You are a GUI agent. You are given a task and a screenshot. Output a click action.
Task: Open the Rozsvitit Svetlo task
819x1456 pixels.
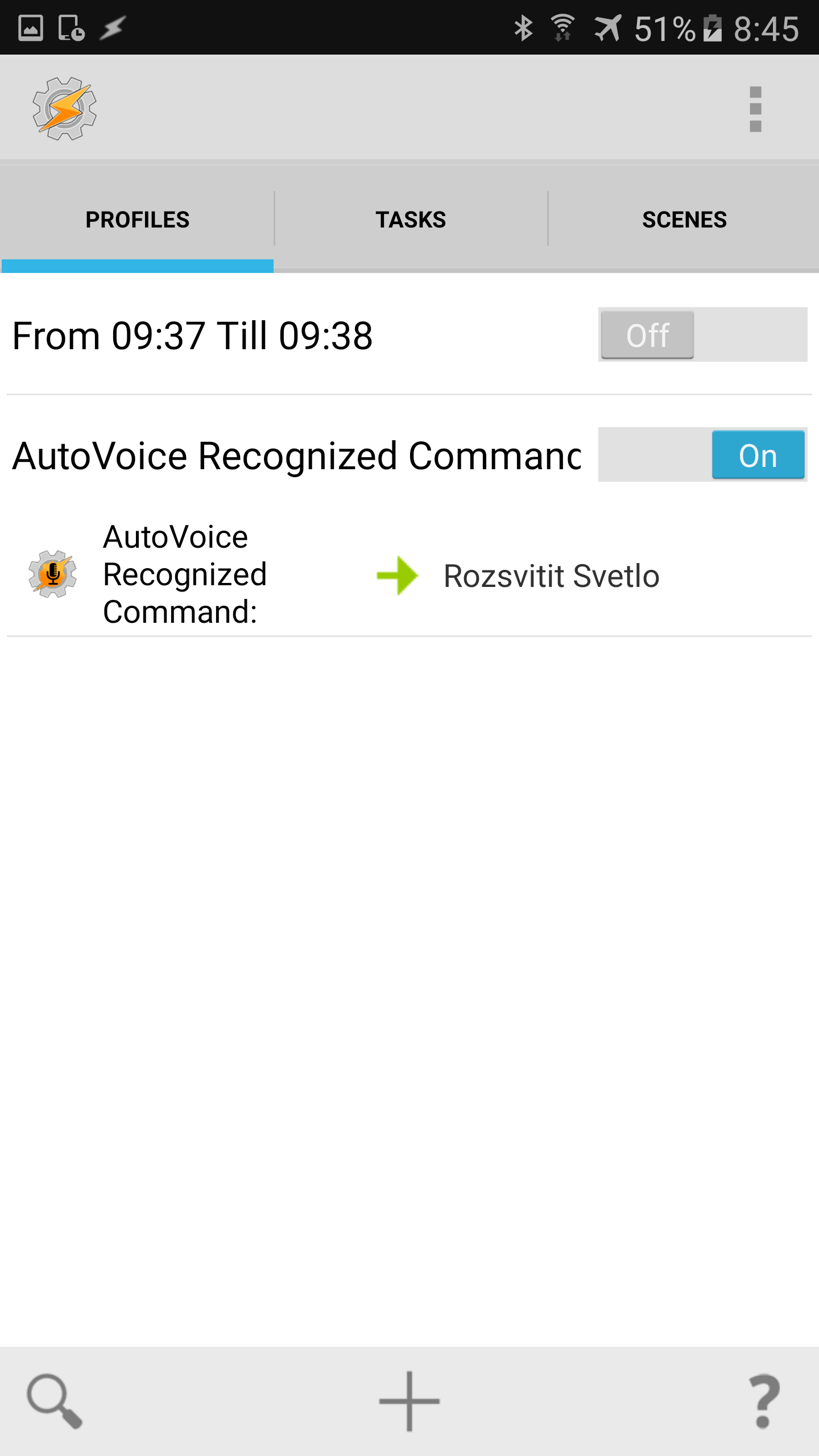point(551,576)
